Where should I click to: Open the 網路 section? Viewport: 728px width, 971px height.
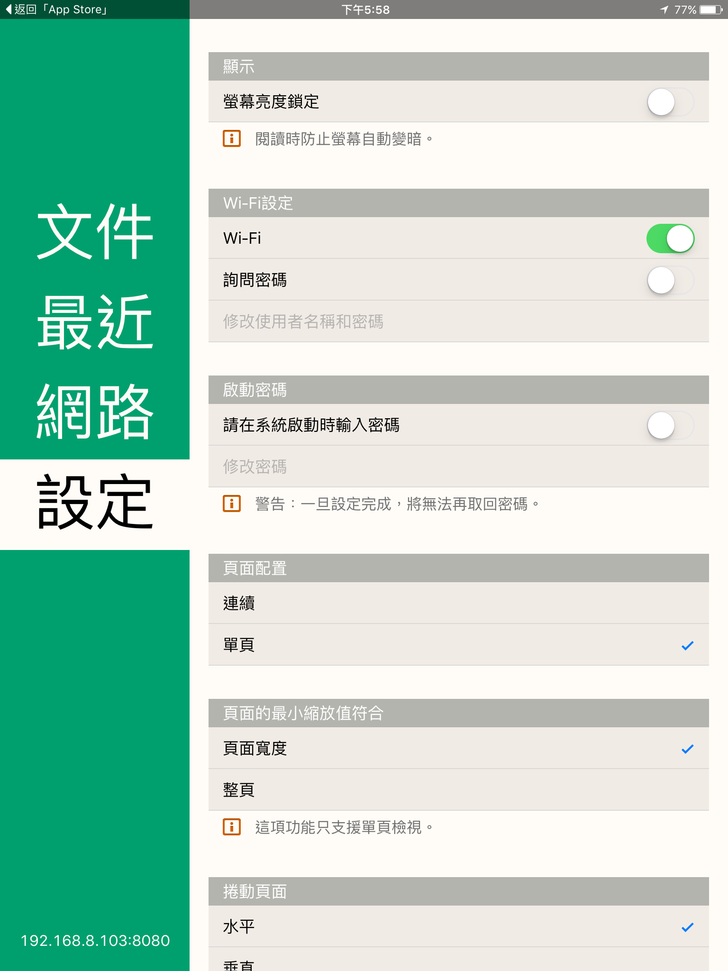(95, 411)
